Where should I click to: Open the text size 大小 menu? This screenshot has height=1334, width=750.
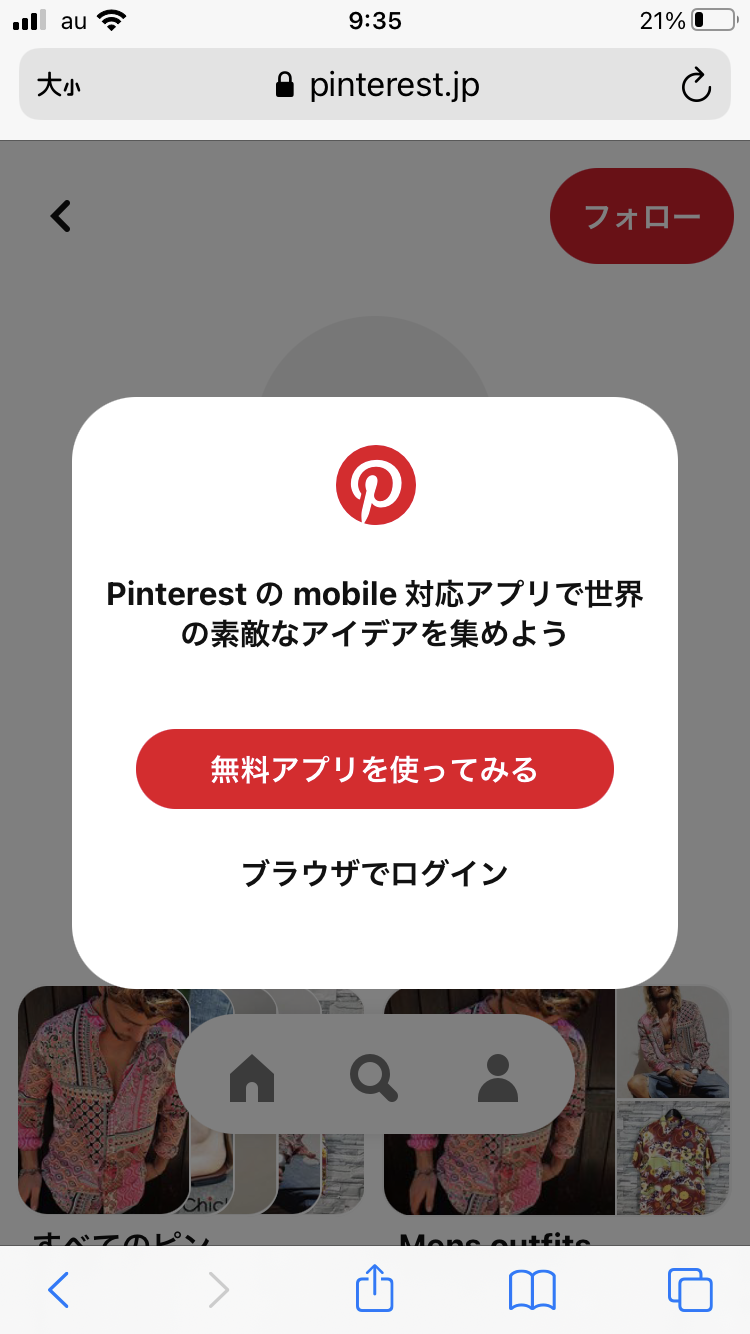(x=58, y=86)
